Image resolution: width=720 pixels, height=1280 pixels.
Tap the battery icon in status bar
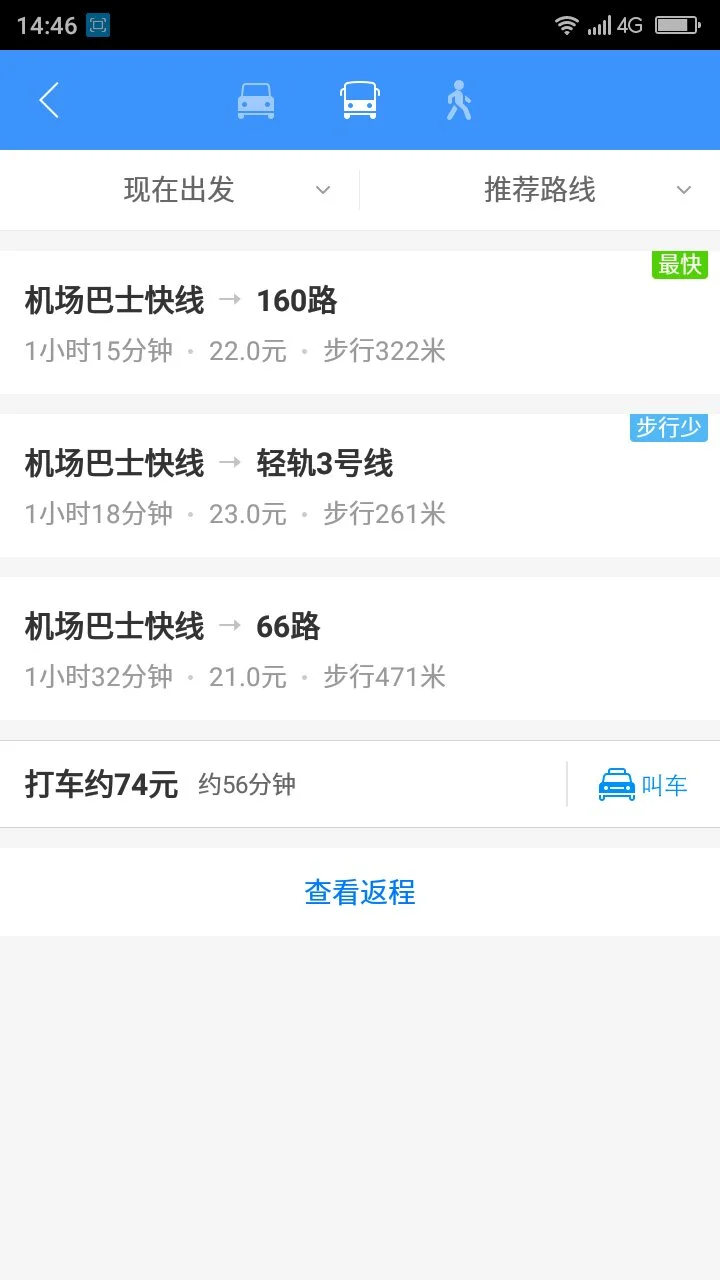pos(676,25)
